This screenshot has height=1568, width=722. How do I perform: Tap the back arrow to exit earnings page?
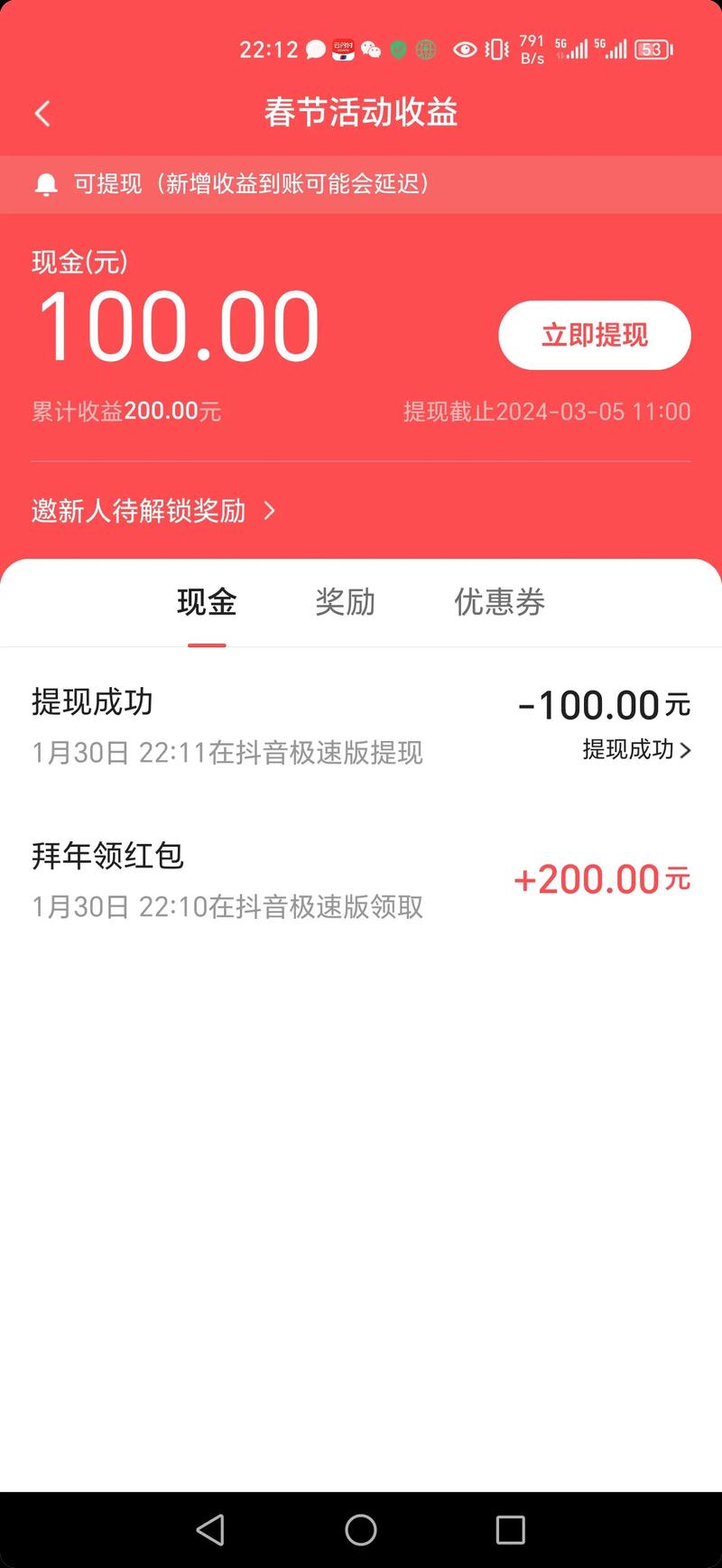pyautogui.click(x=41, y=113)
